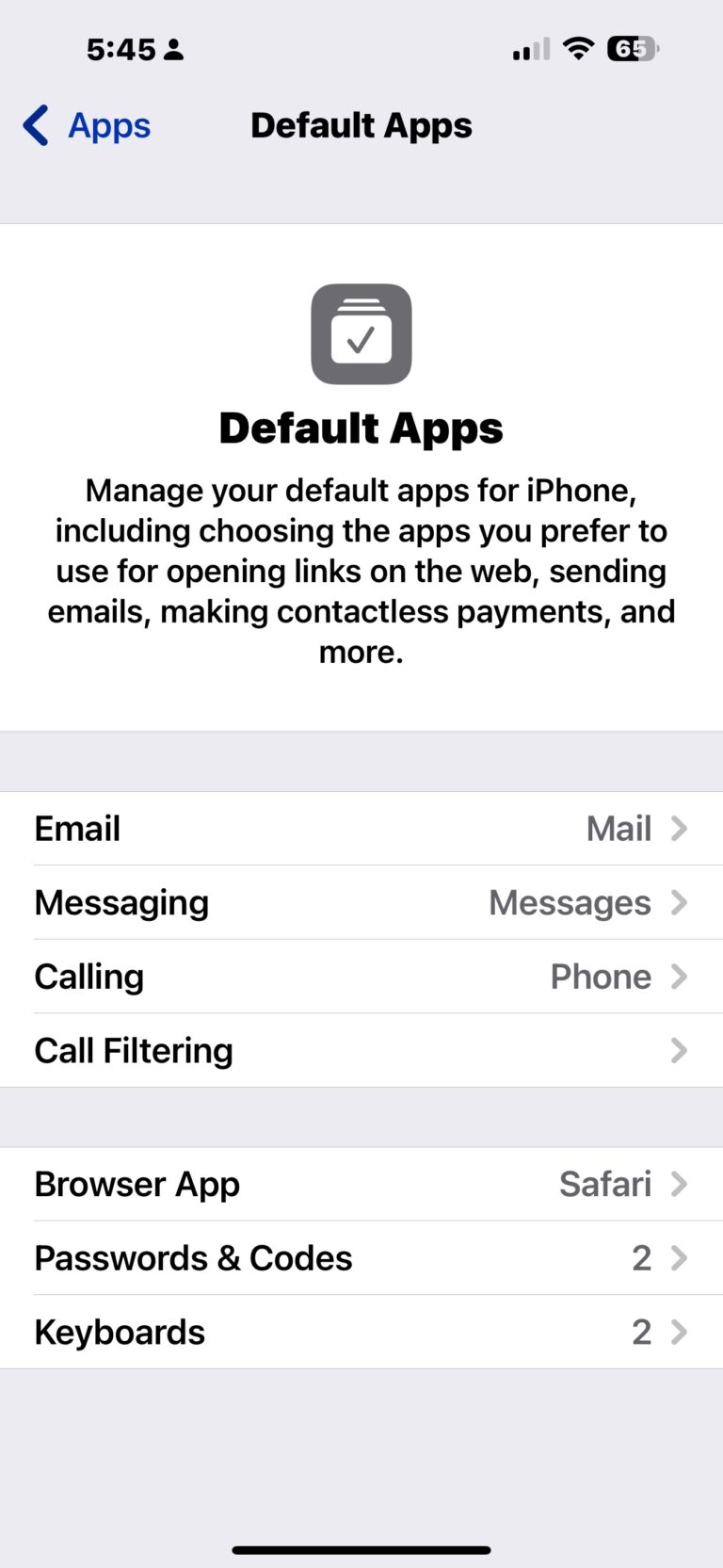Image resolution: width=723 pixels, height=1568 pixels.
Task: Go back to the Apps settings
Action: [x=88, y=125]
